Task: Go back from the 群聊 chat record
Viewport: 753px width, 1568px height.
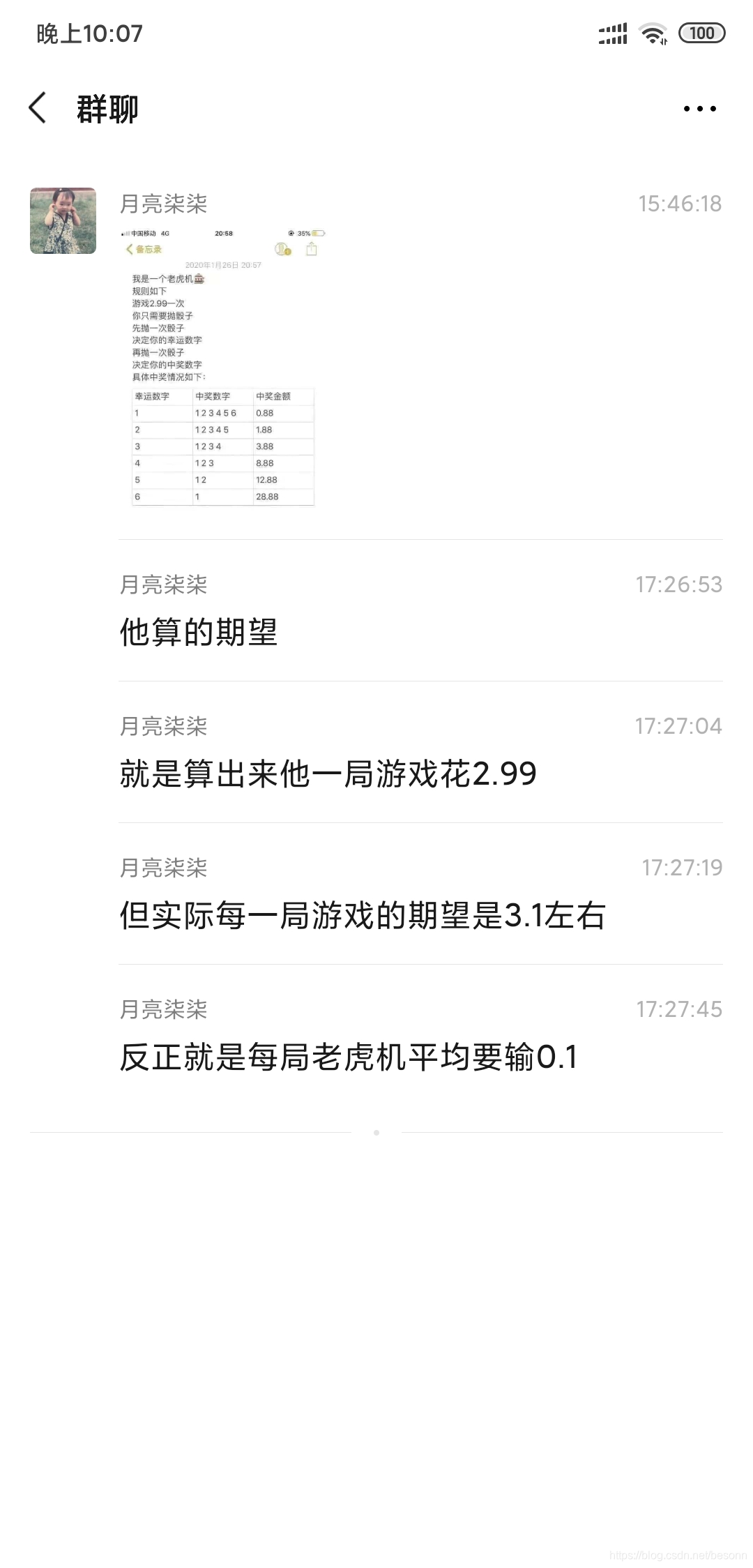Action: point(38,108)
